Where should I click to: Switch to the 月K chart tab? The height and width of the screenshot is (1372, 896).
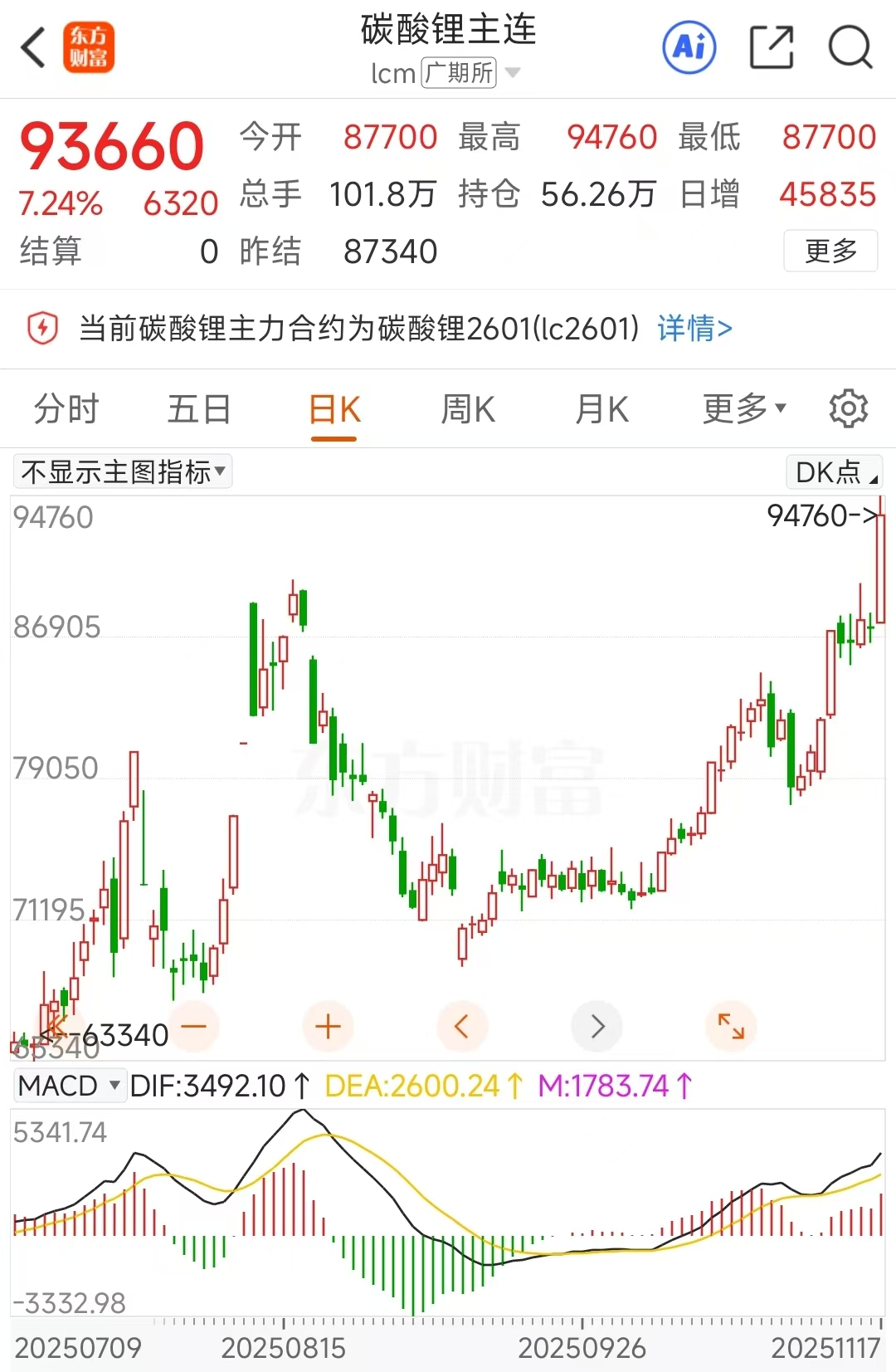point(602,409)
